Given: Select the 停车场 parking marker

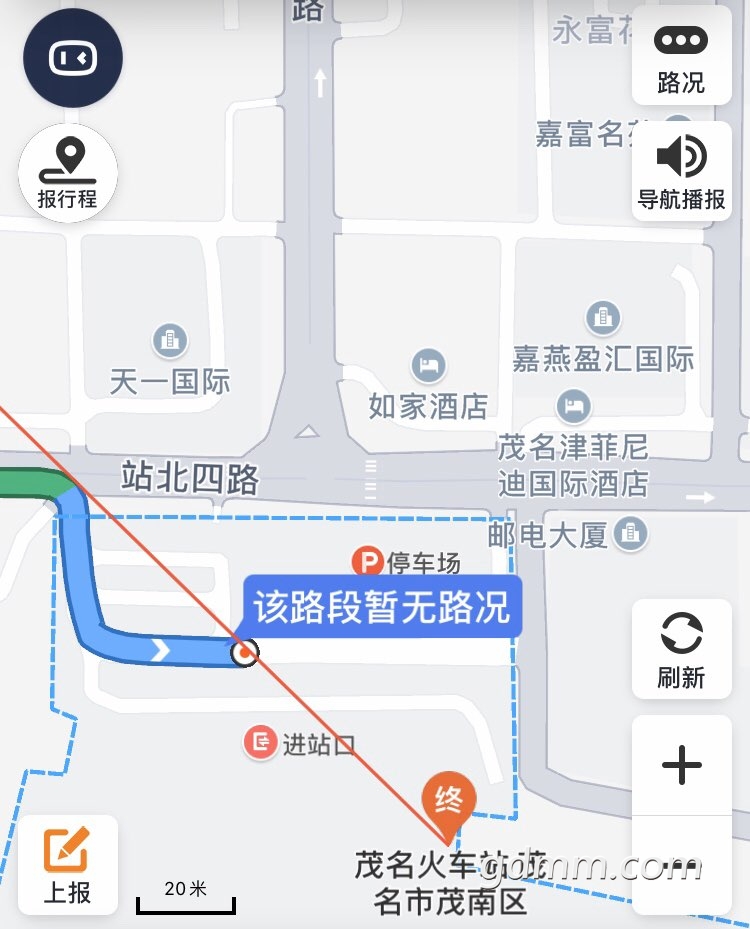Looking at the screenshot, I should click(x=370, y=562).
